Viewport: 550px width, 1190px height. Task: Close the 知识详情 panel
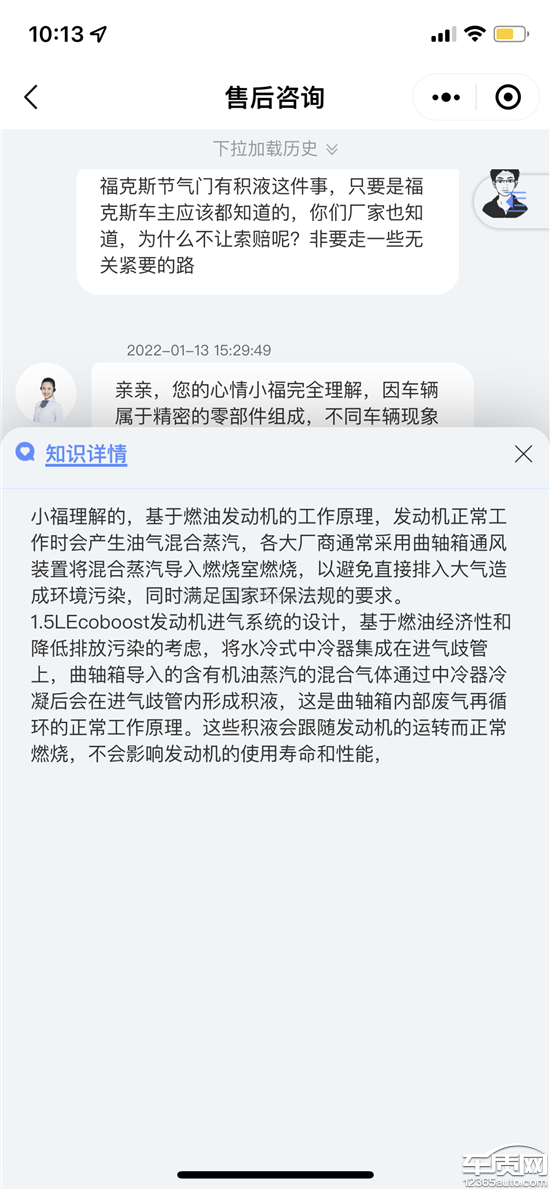click(x=523, y=454)
